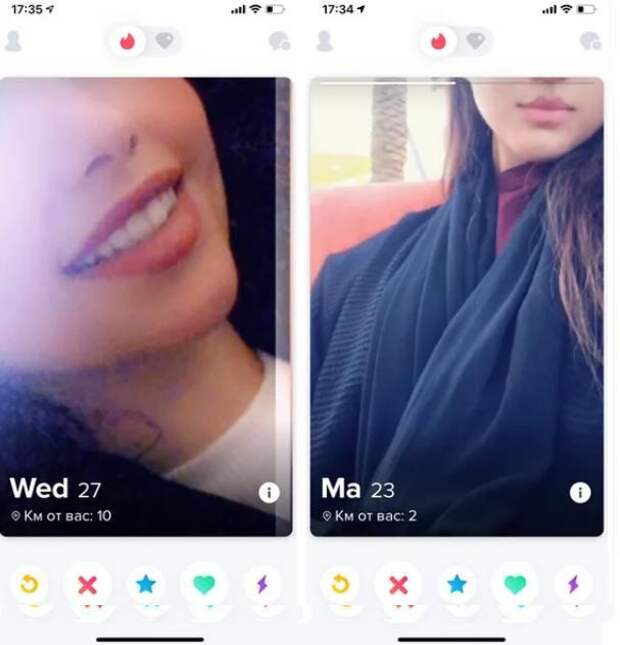This screenshot has width=620, height=645.
Task: Activate Boost under Wed's card
Action: 262,584
